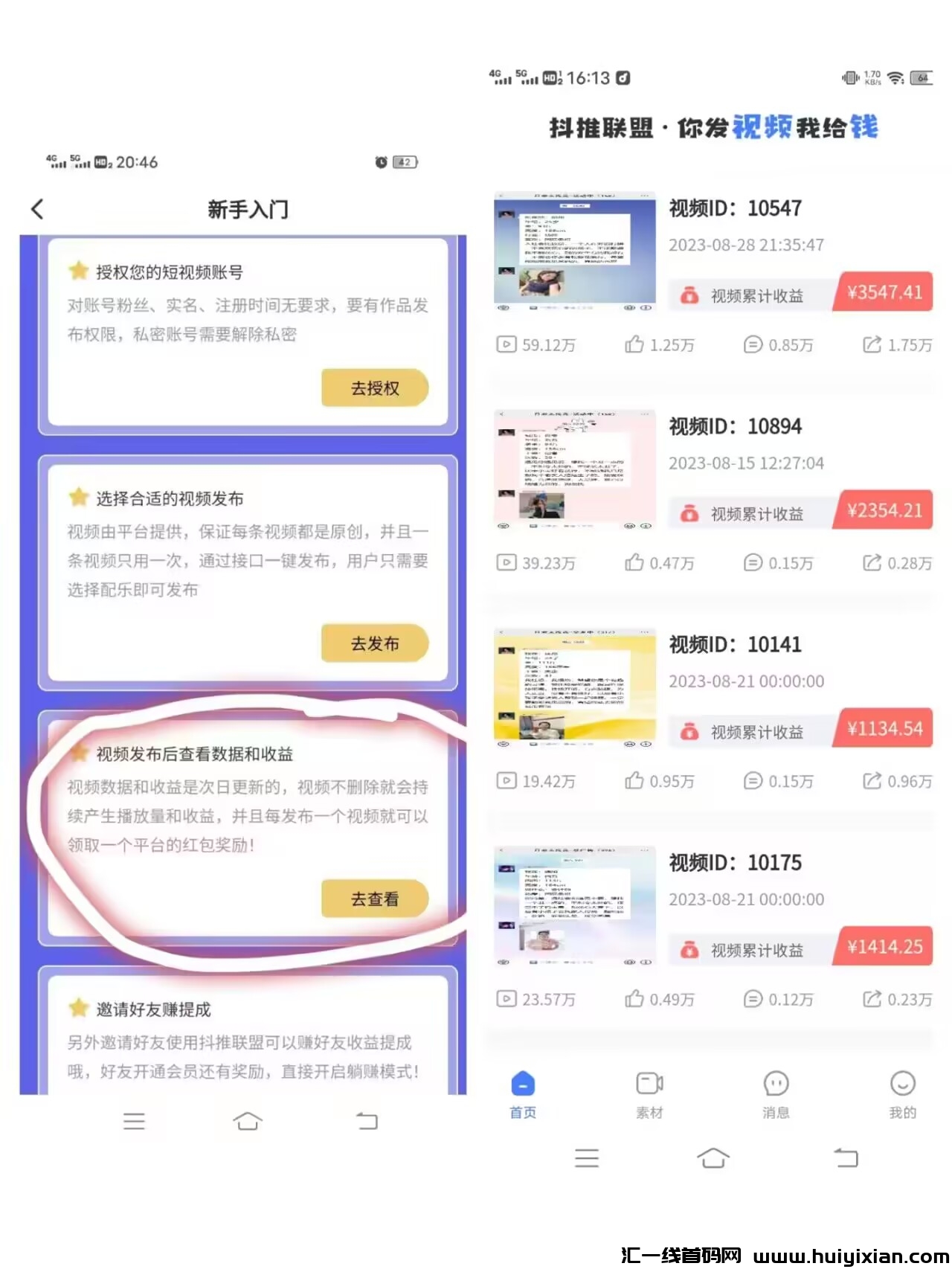Screen dimensions: 952x1269
Task: Click the star icon beside 授权您的短视频账号
Action: pos(80,271)
